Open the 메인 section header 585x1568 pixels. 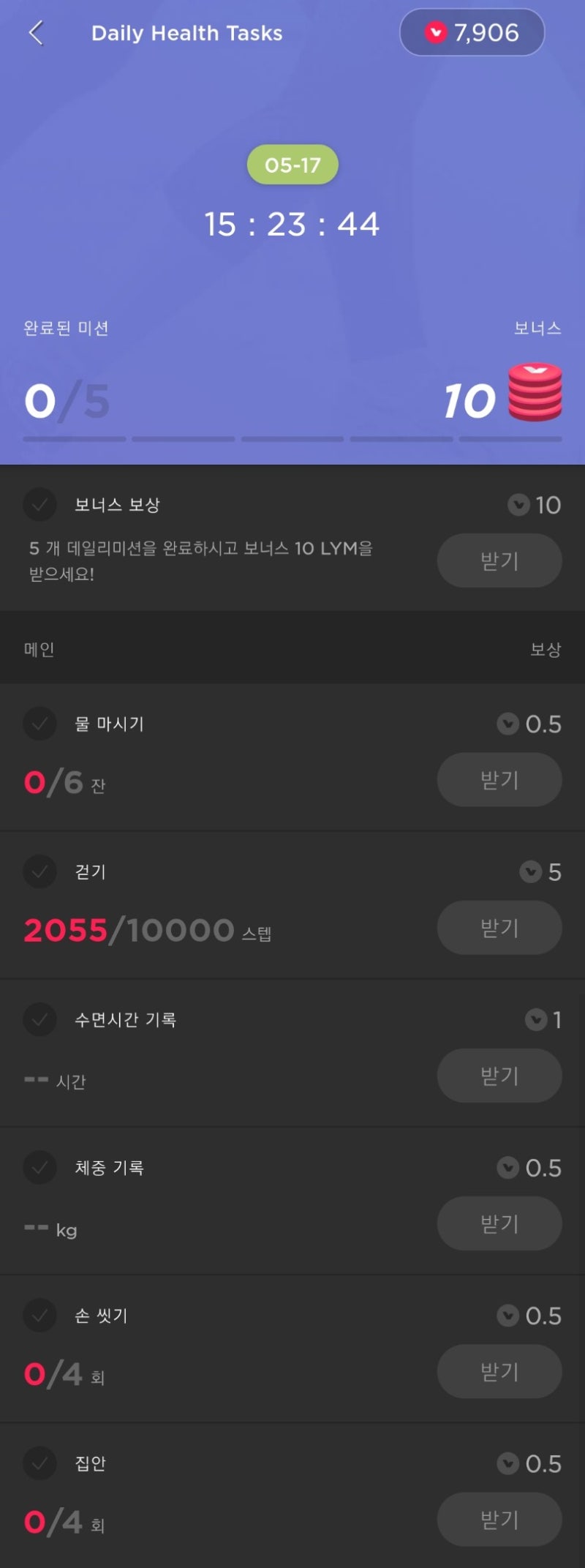(38, 648)
